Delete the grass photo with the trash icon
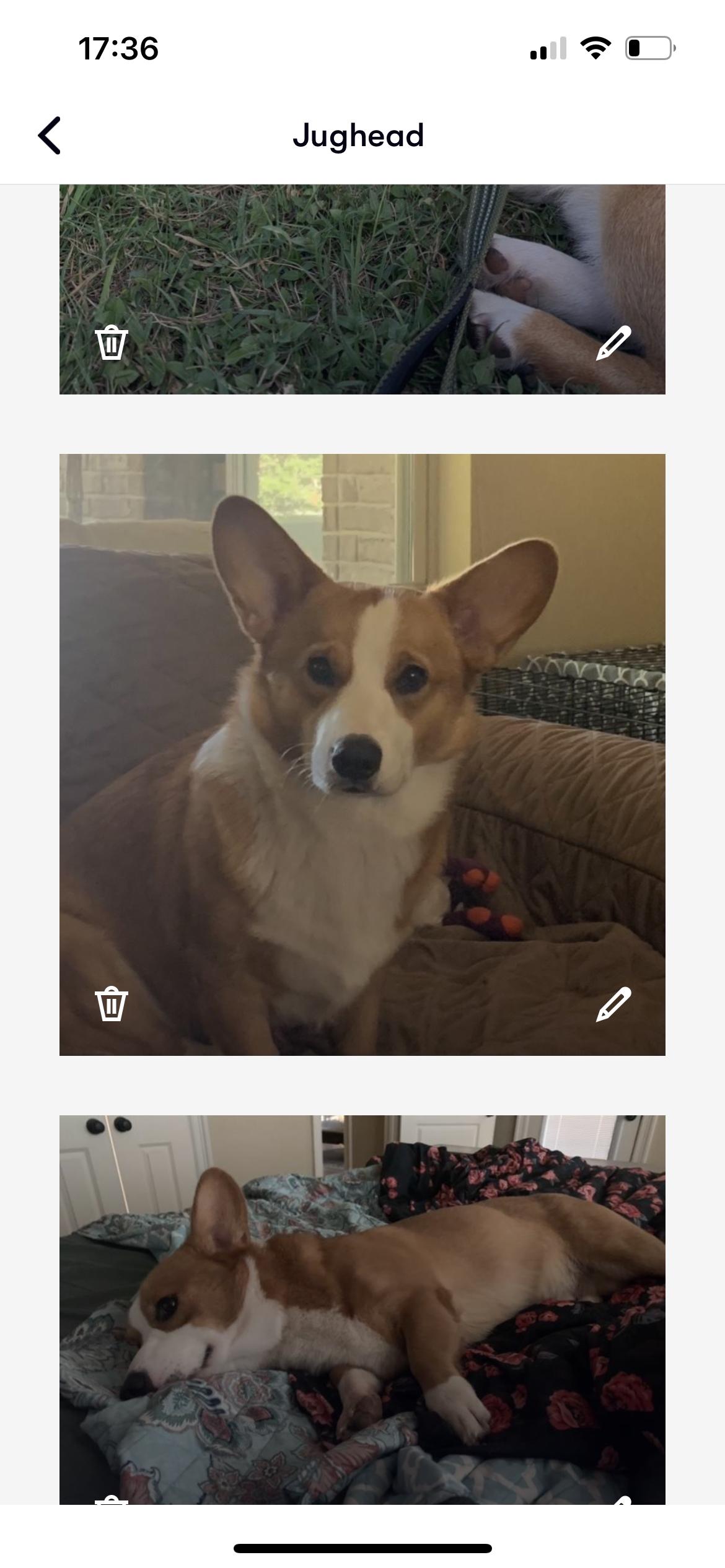Screen dimensions: 725x1568 112,342
